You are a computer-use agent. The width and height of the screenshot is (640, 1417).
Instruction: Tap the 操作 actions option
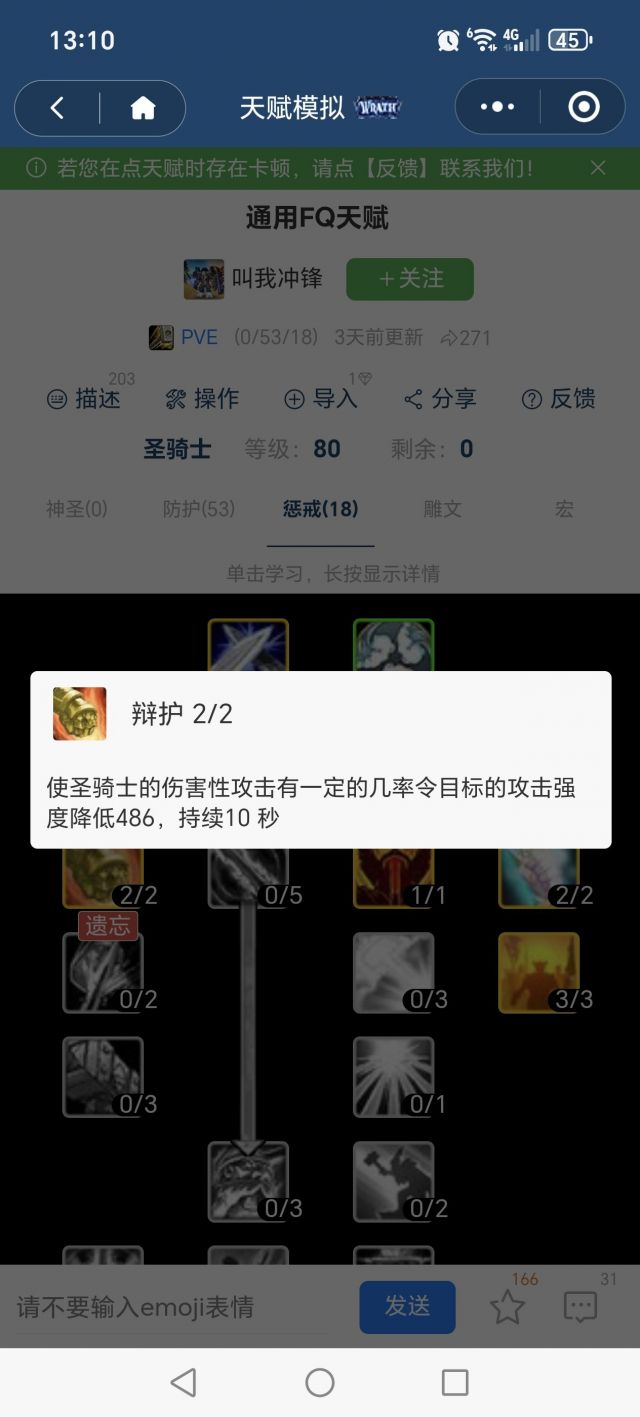point(202,399)
